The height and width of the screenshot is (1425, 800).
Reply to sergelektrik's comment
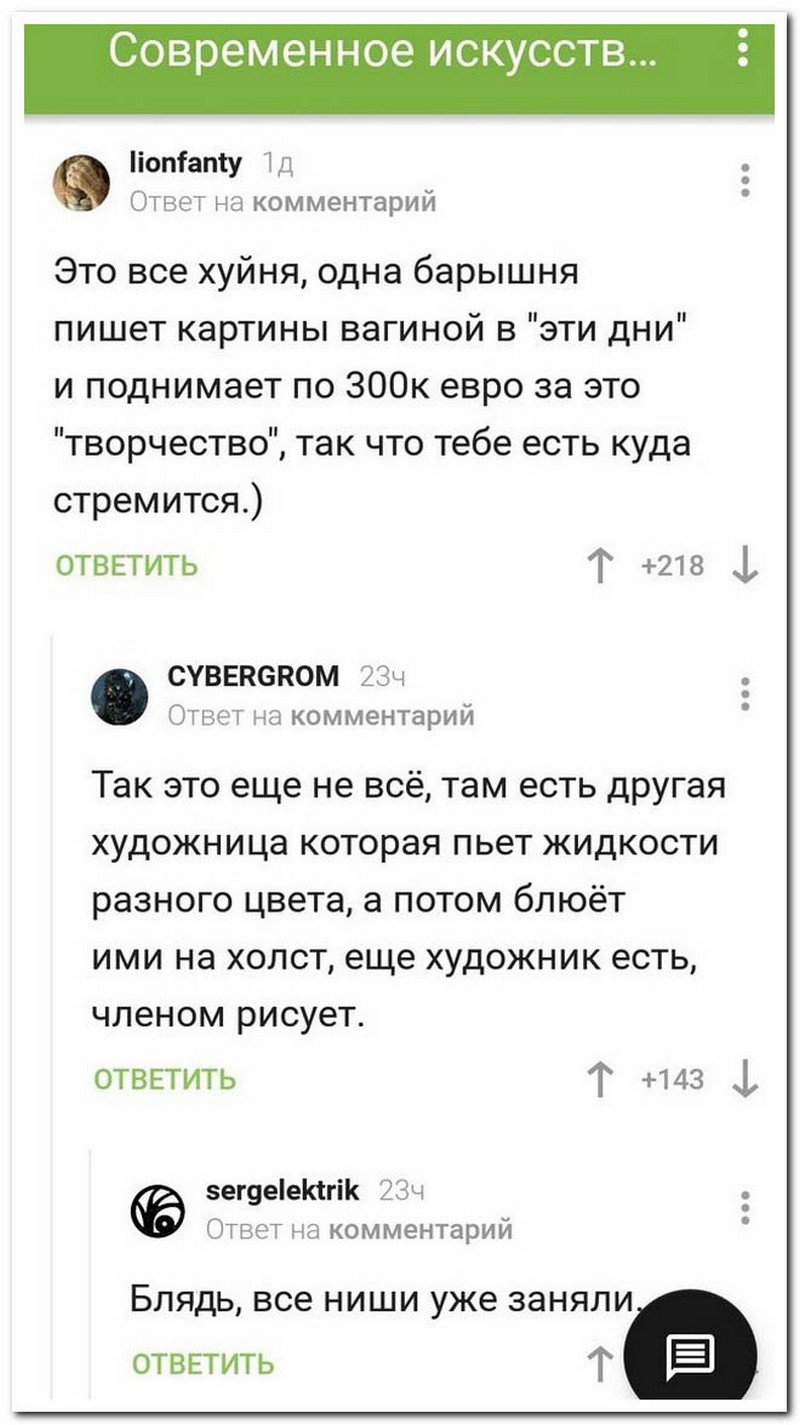[203, 1365]
